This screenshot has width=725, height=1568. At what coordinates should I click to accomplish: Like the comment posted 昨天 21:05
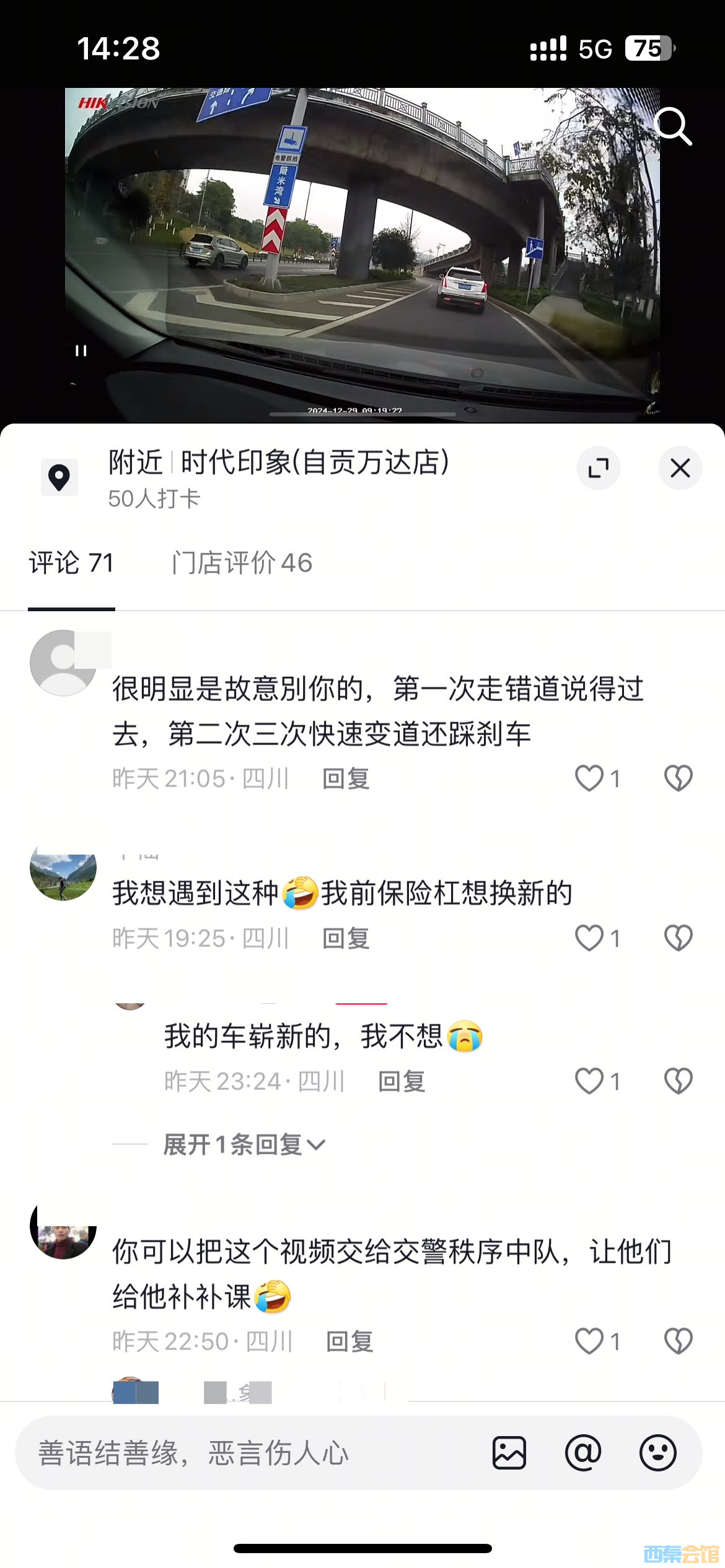[589, 778]
